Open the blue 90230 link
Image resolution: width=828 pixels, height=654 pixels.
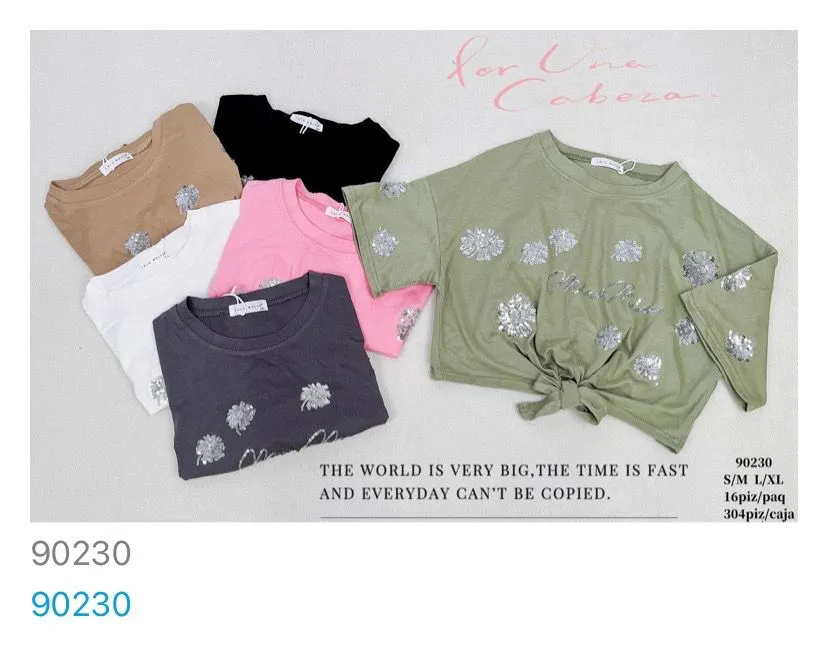[81, 605]
